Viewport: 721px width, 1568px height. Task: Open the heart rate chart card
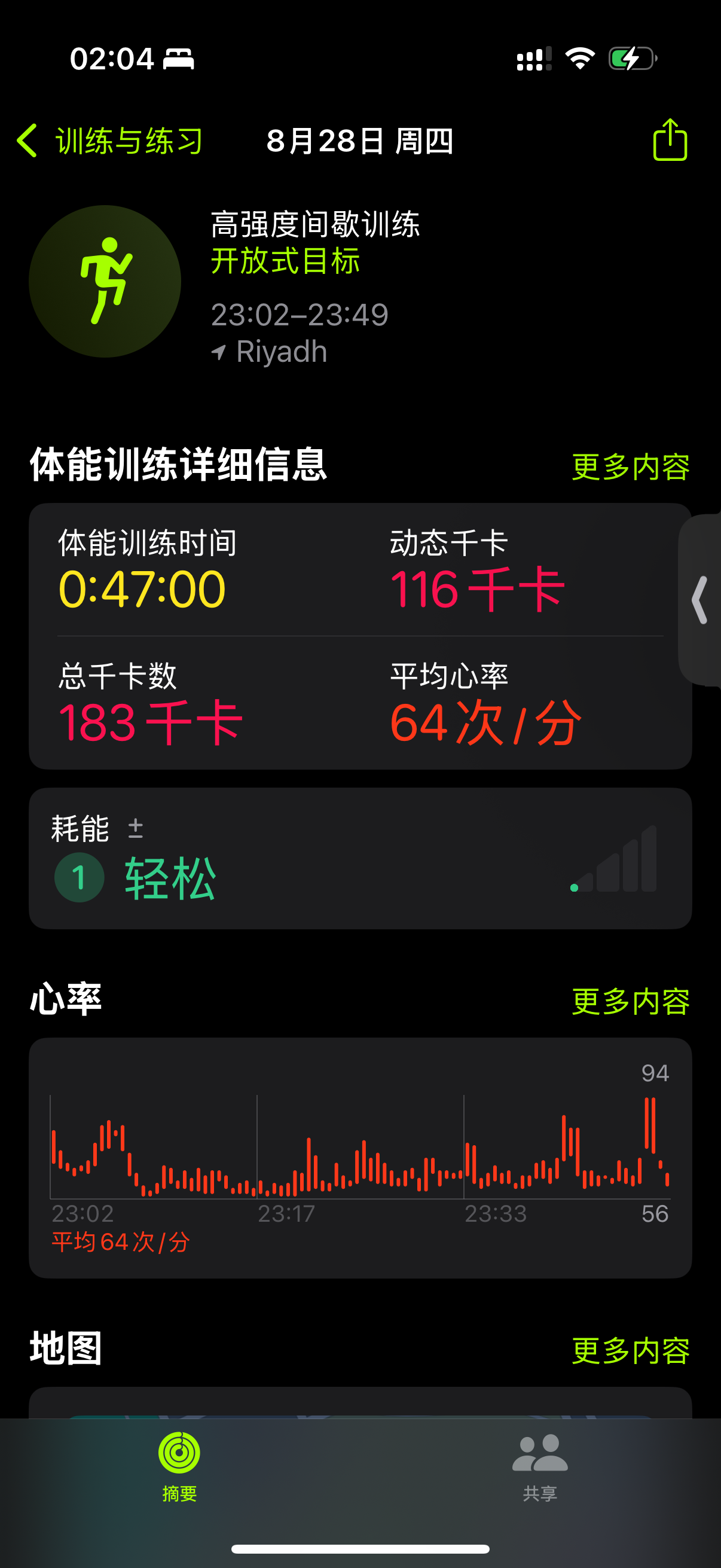(x=360, y=1158)
